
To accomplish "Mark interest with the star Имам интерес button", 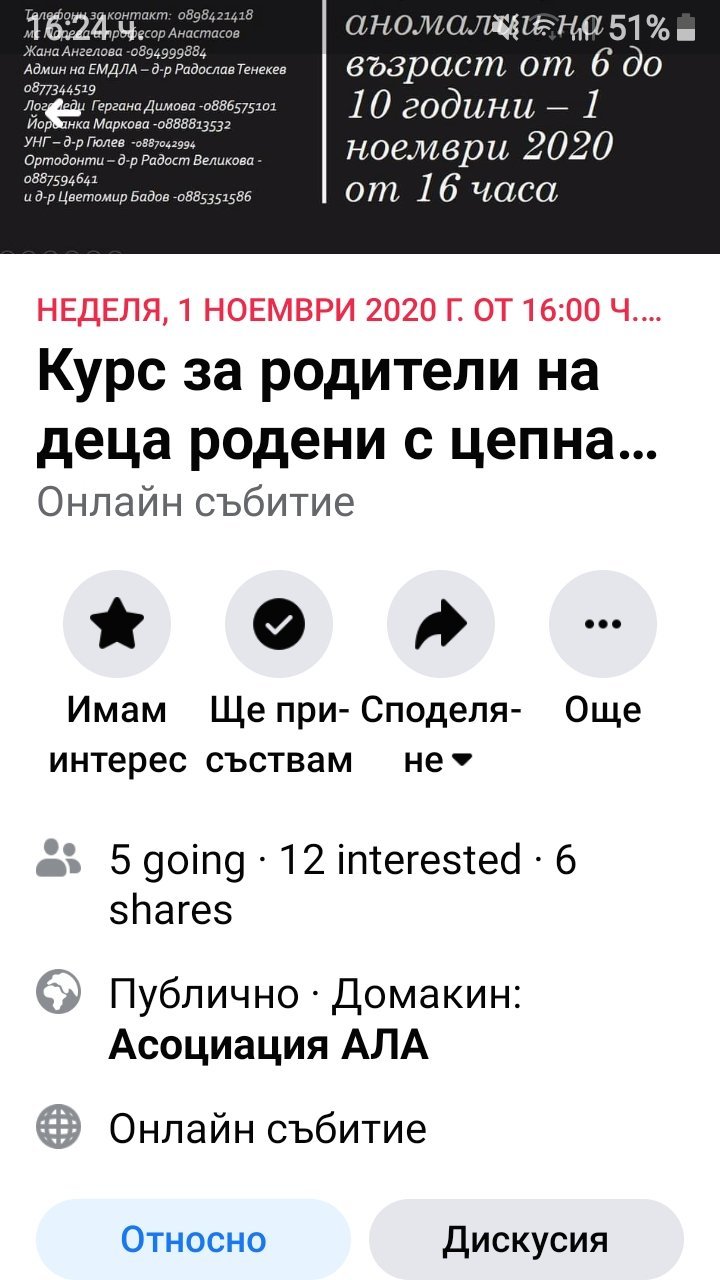I will tap(117, 625).
